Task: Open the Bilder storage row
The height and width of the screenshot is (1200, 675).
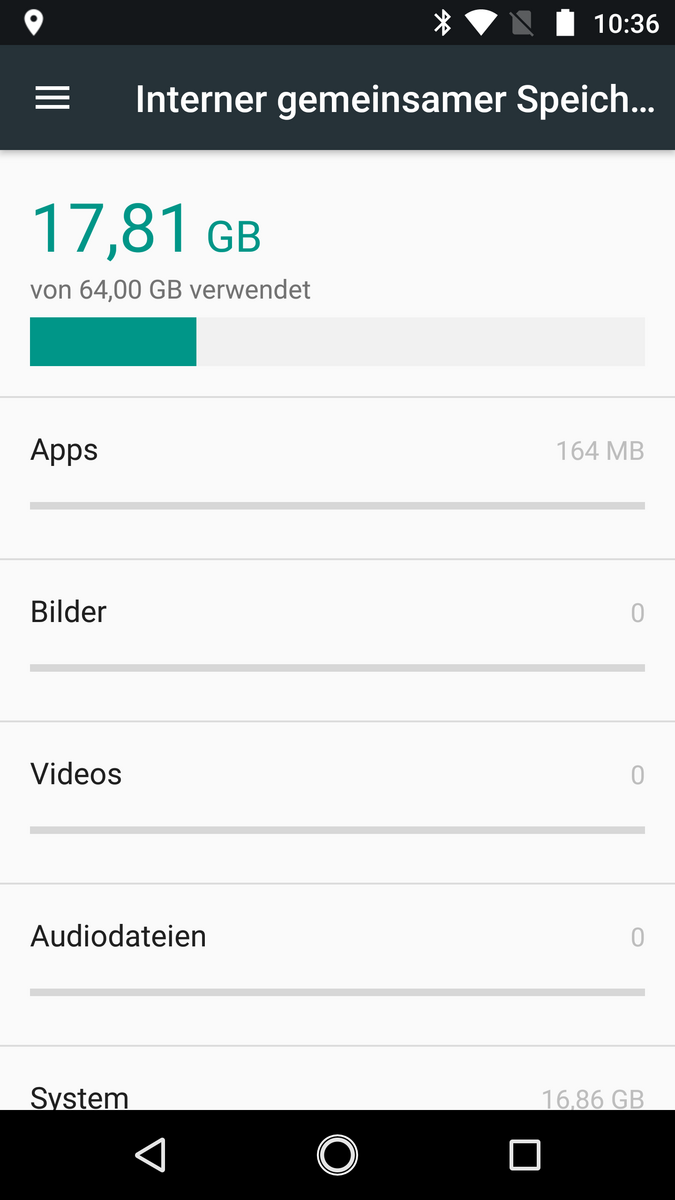Action: coord(337,640)
